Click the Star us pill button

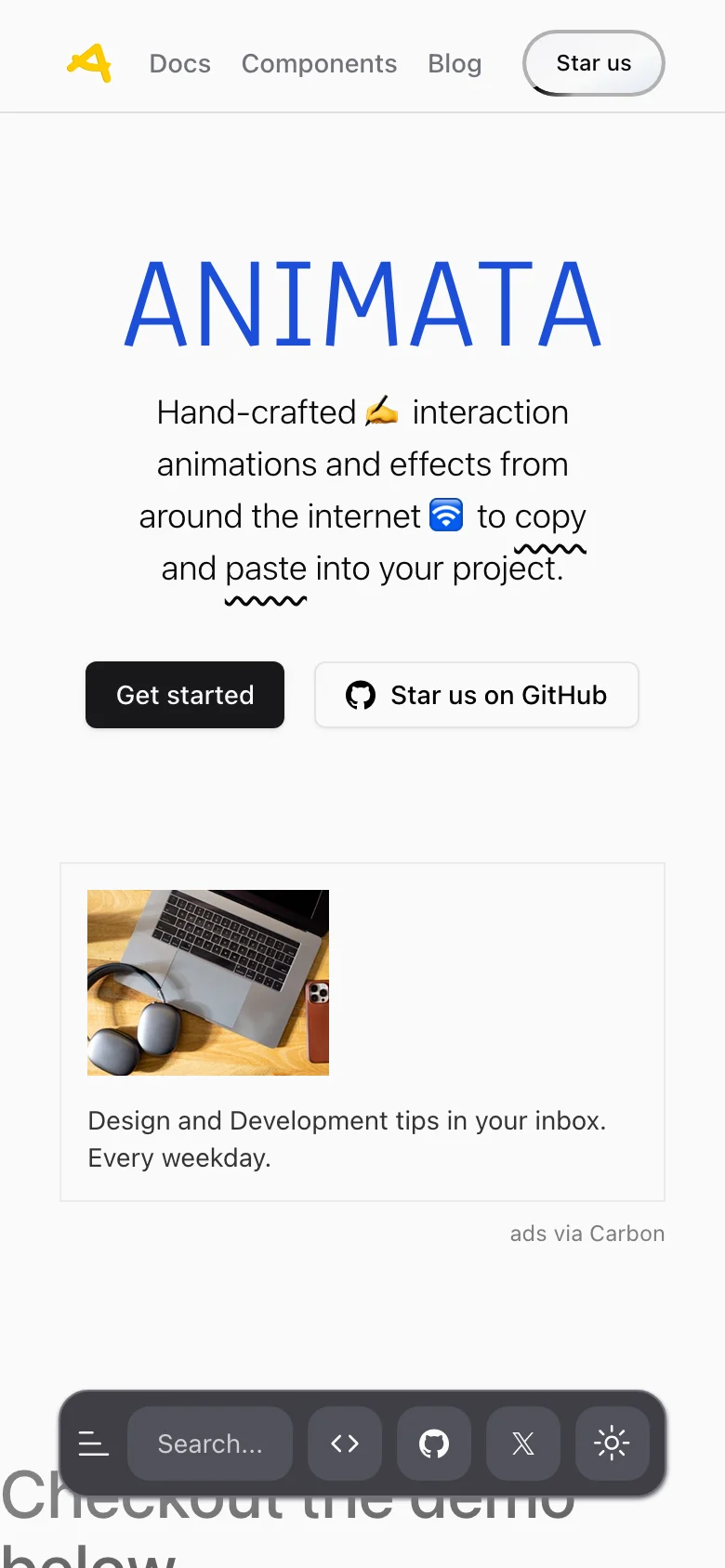(593, 63)
